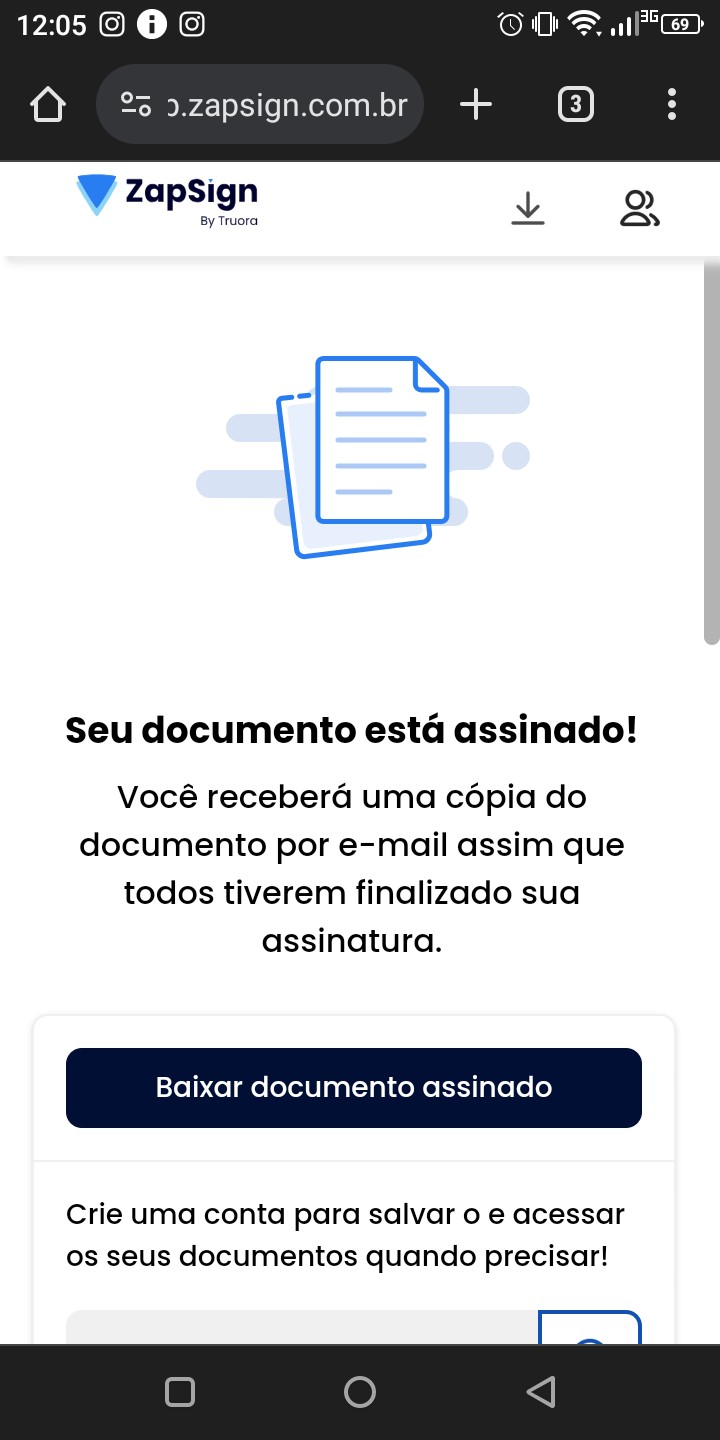Open the signers people icon
Screen dimensions: 720x1440
[x=640, y=208]
